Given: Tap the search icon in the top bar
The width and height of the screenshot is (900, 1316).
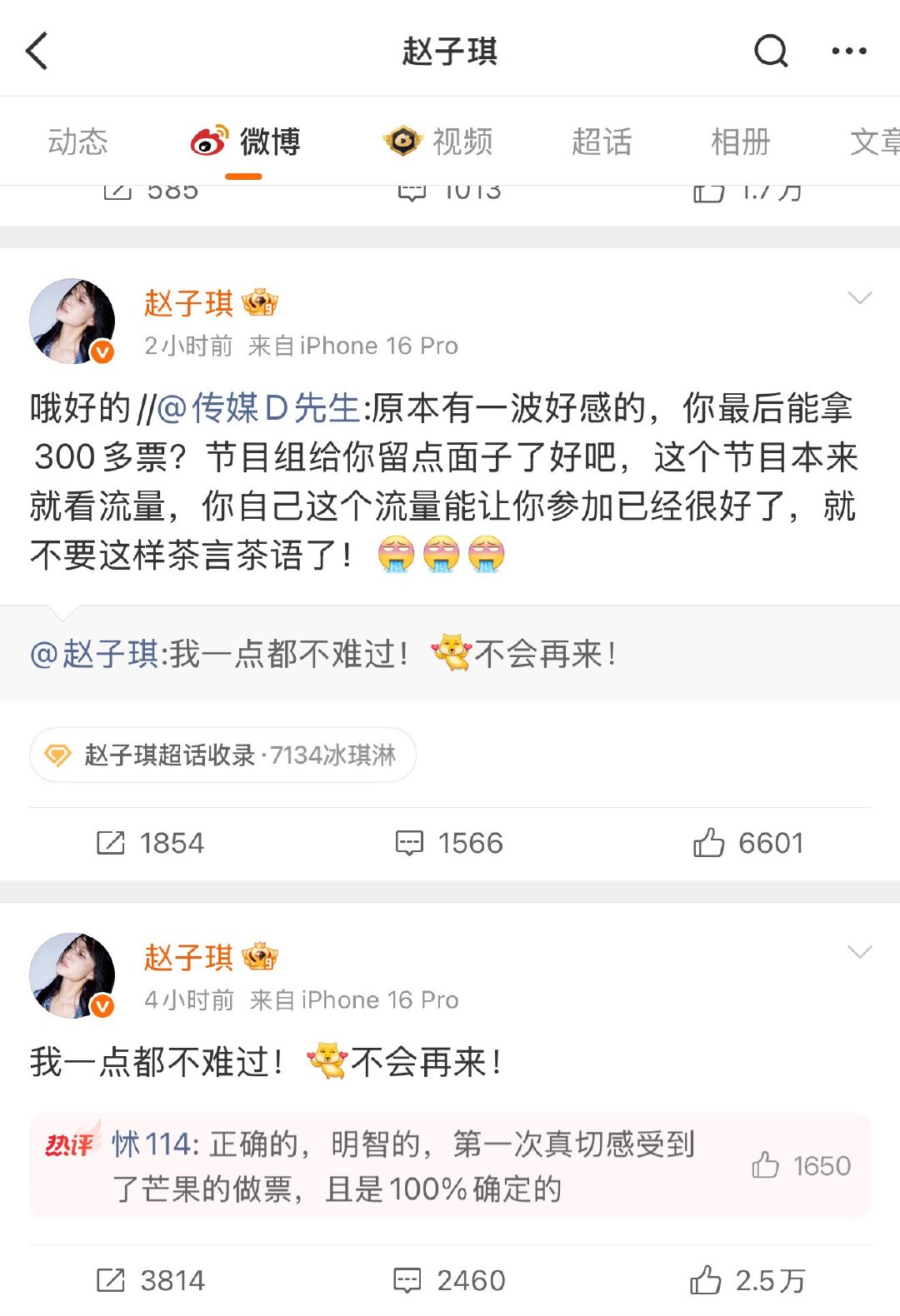Looking at the screenshot, I should [x=771, y=50].
